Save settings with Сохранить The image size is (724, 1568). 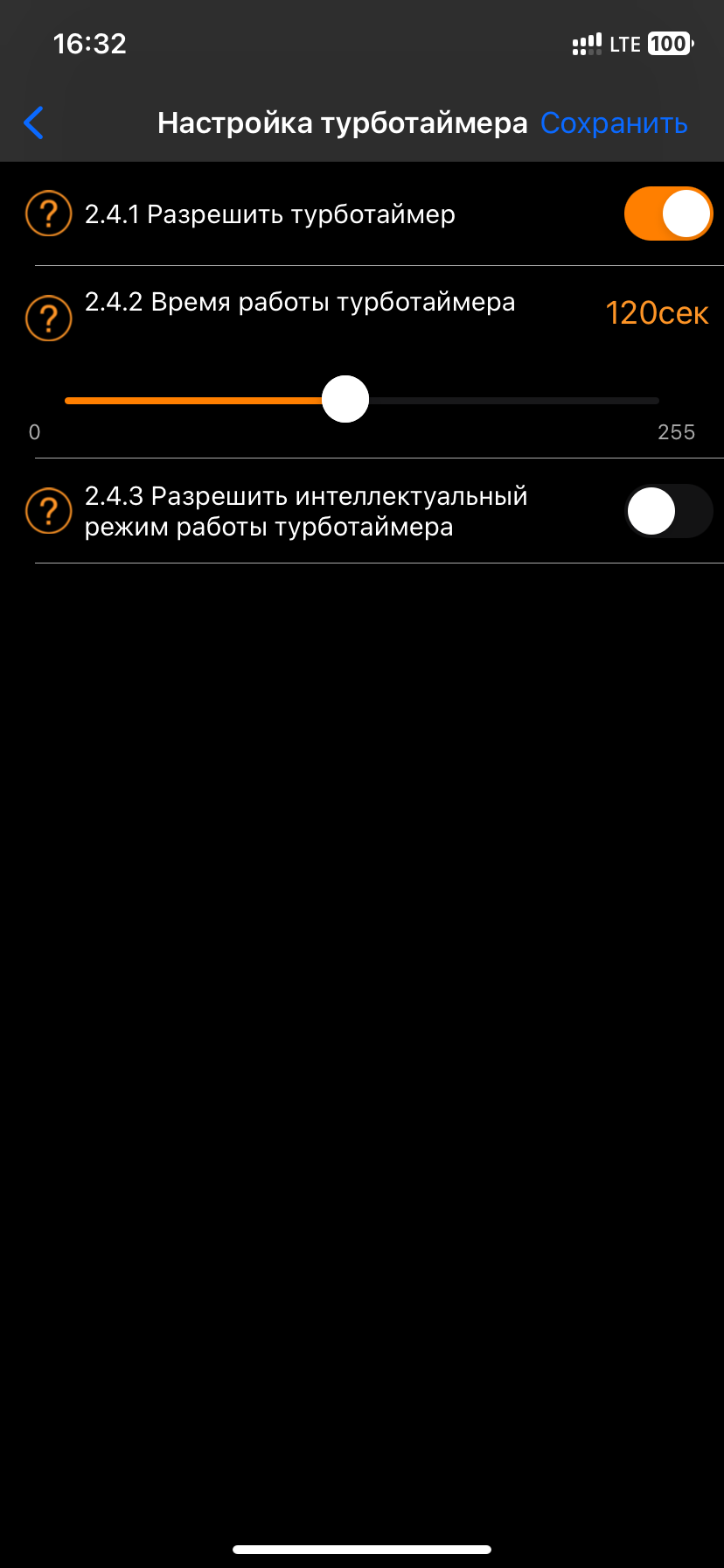click(x=614, y=123)
